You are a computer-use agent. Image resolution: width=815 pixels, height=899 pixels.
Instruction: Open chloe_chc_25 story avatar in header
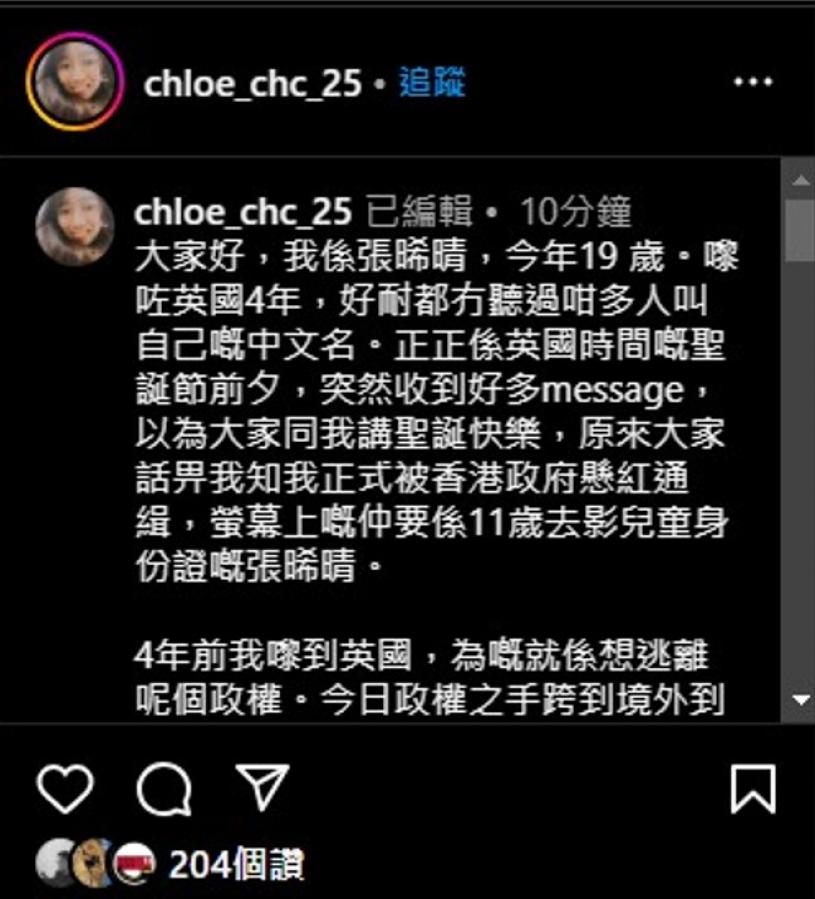(x=75, y=83)
